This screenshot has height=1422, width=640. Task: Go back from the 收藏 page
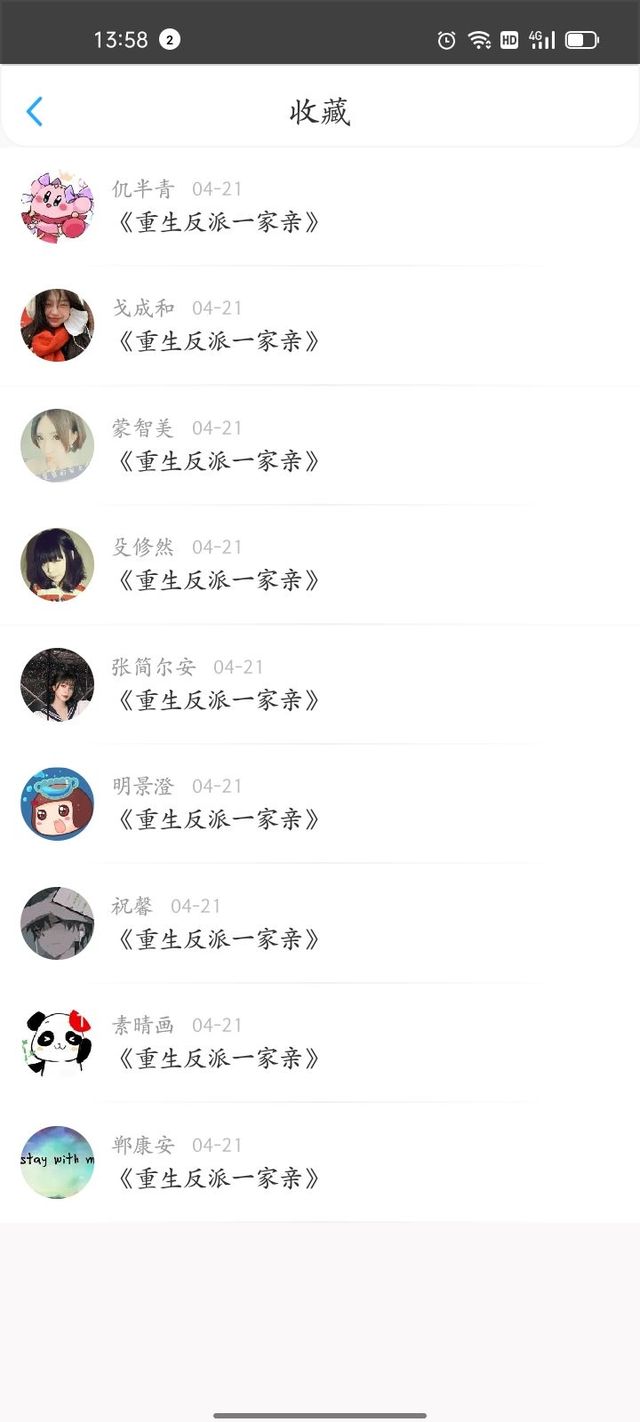click(x=34, y=111)
